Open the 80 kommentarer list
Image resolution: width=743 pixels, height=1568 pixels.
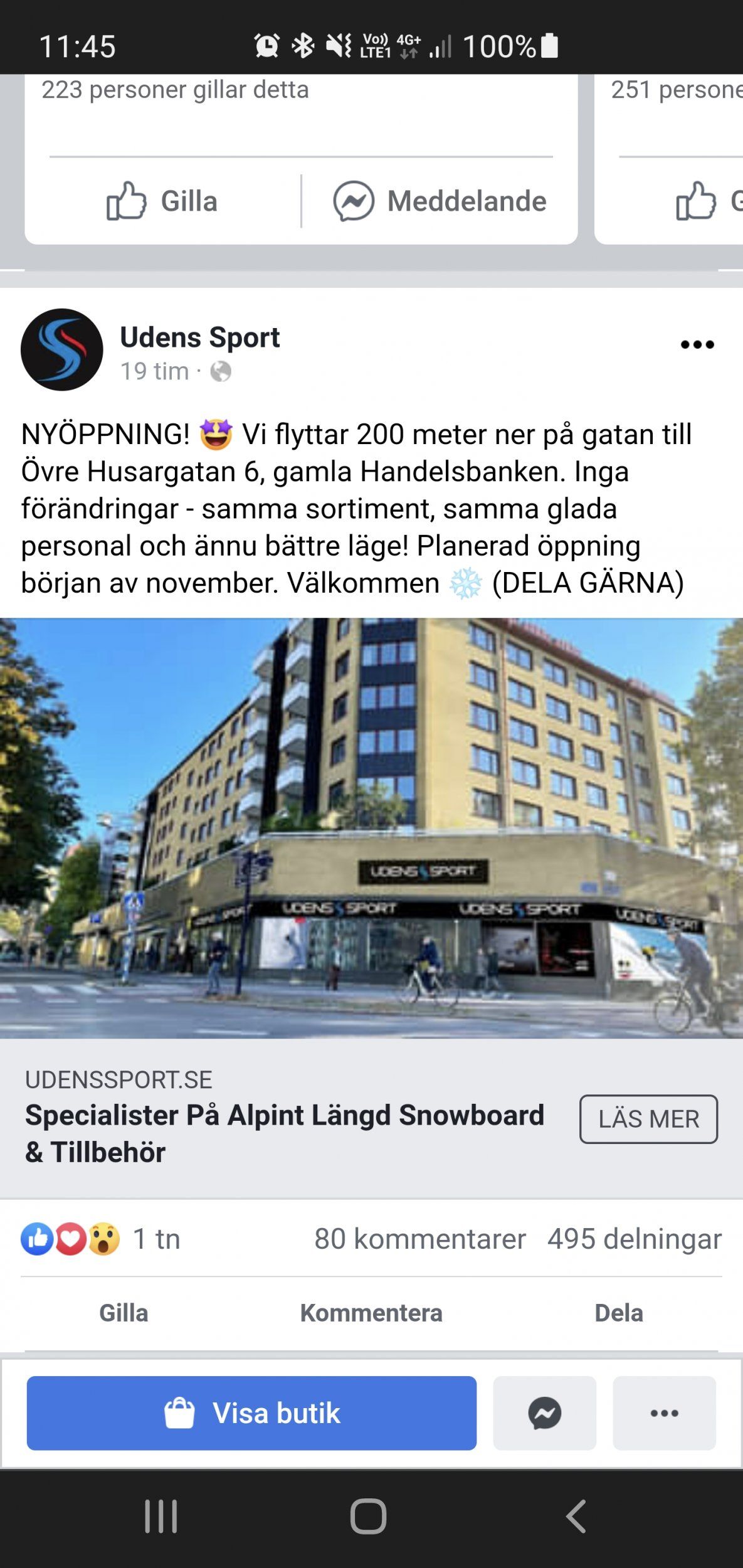(x=419, y=1239)
